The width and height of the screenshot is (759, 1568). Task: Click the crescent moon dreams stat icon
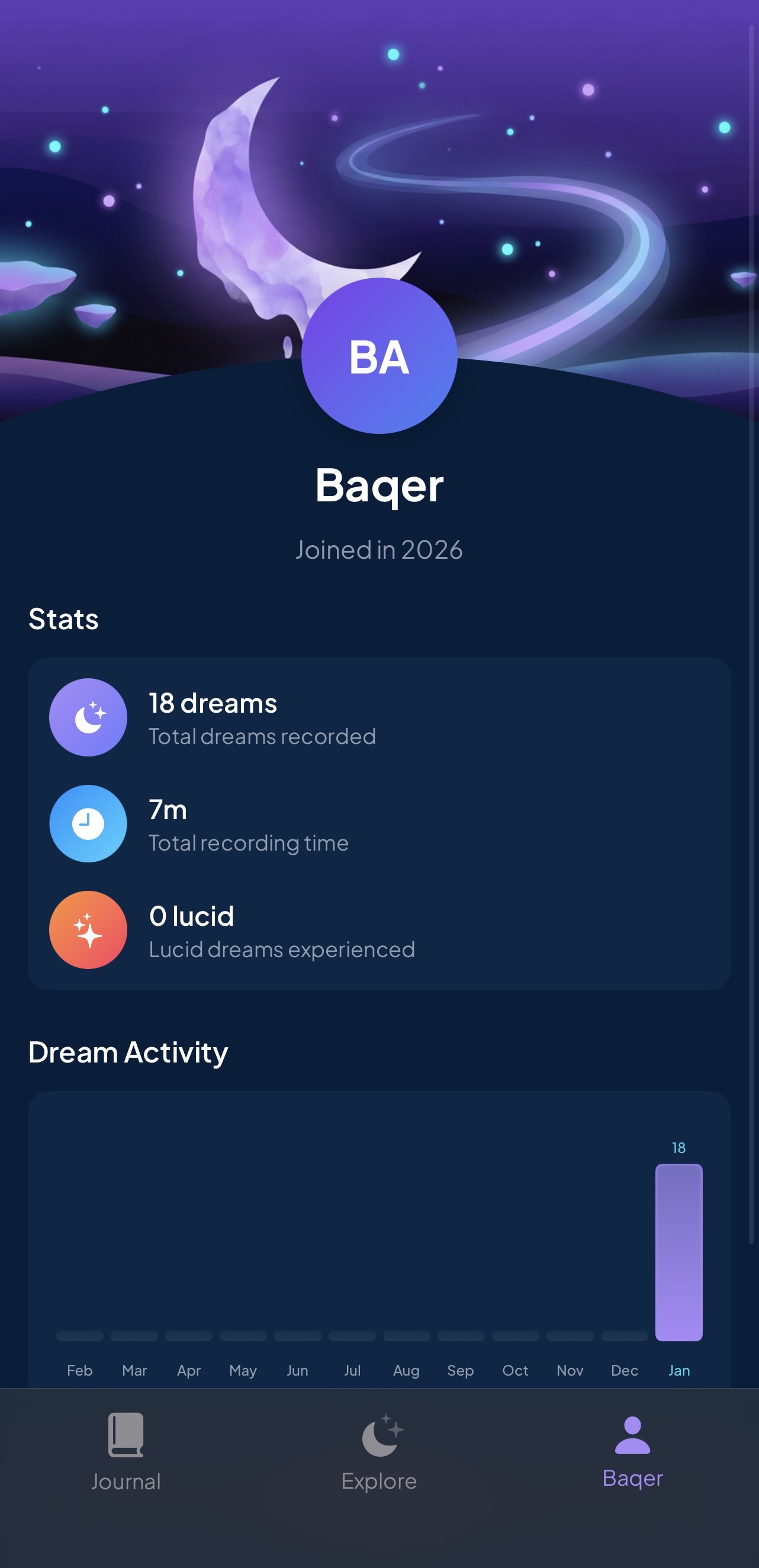click(88, 717)
